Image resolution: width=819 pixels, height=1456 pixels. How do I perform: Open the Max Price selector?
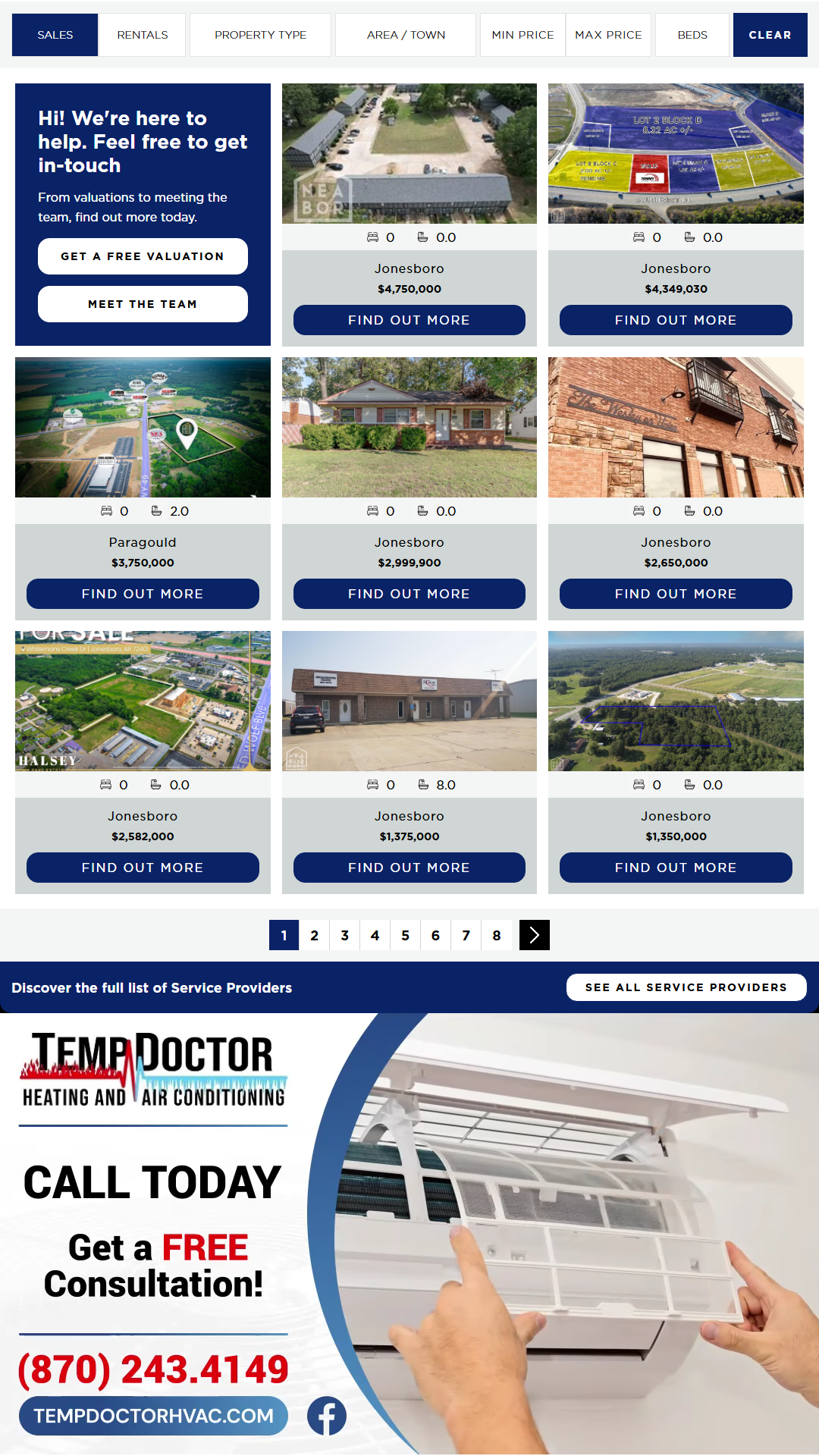click(608, 35)
